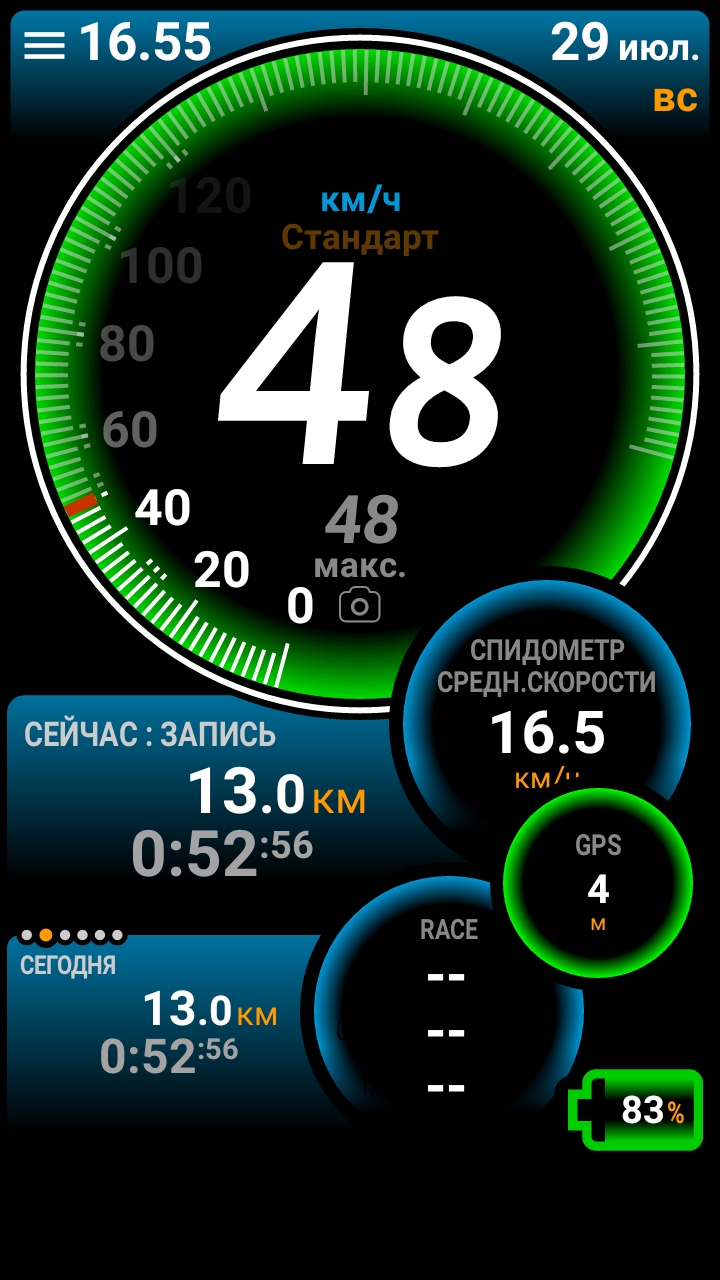
Task: Open the hamburger drawer menu
Action: (44, 44)
